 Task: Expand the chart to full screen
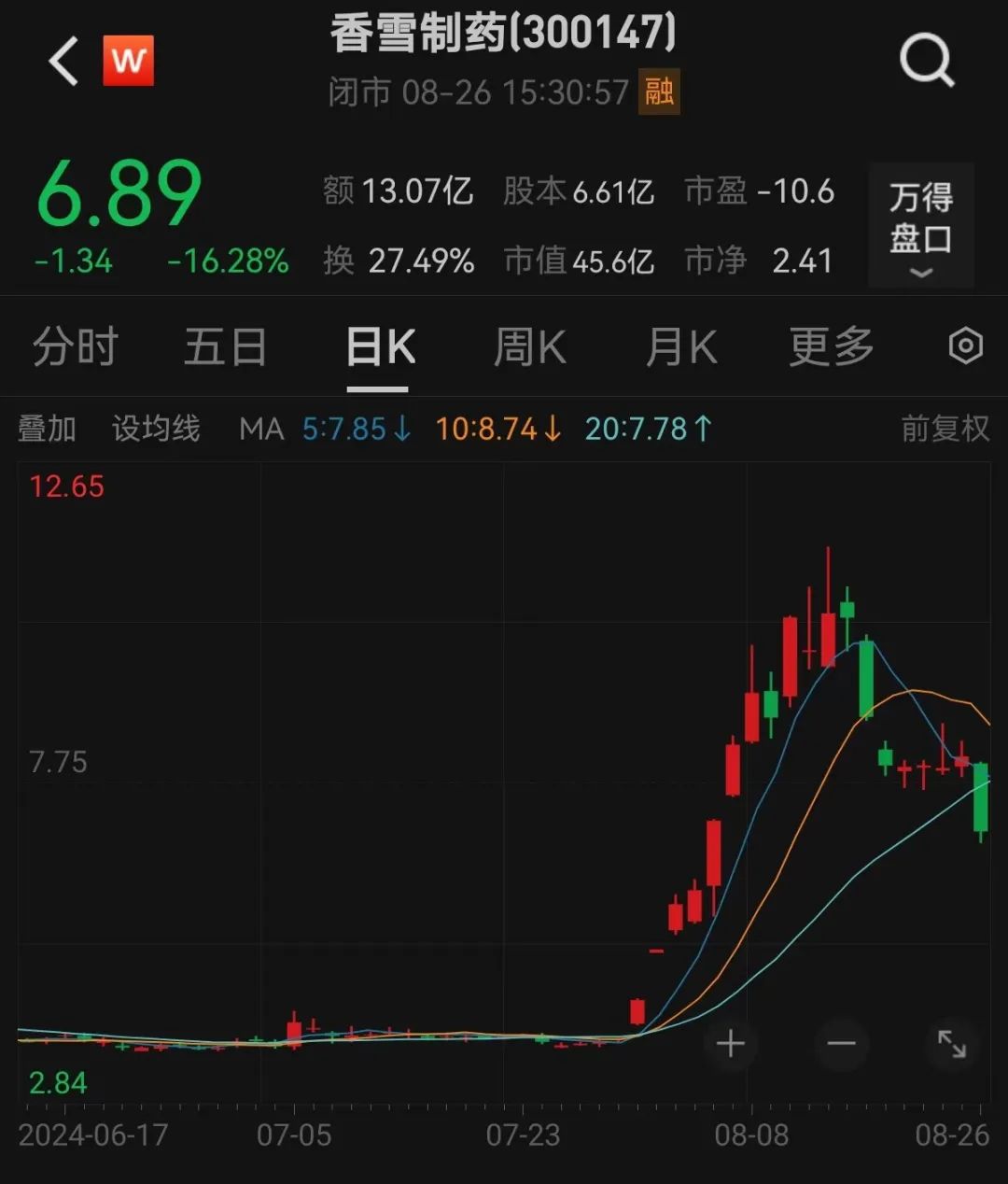click(x=952, y=1043)
